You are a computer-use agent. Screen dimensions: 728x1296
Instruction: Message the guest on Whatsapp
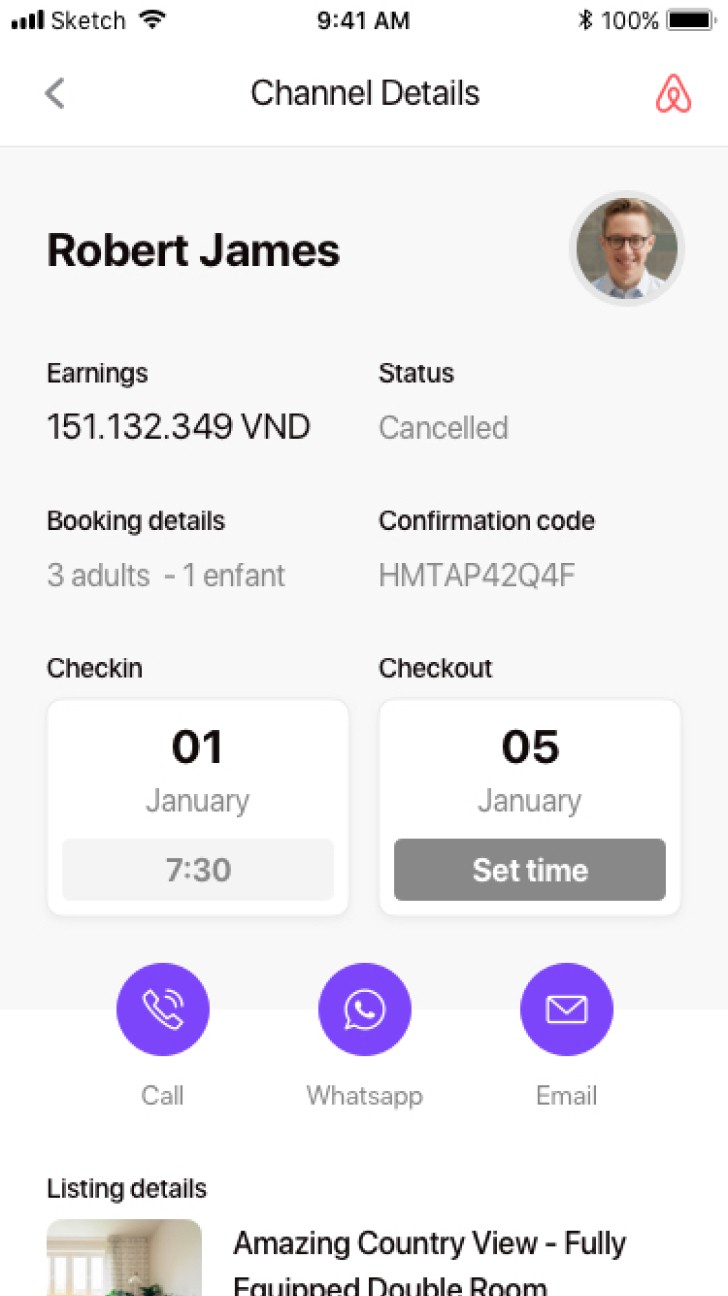point(365,1010)
